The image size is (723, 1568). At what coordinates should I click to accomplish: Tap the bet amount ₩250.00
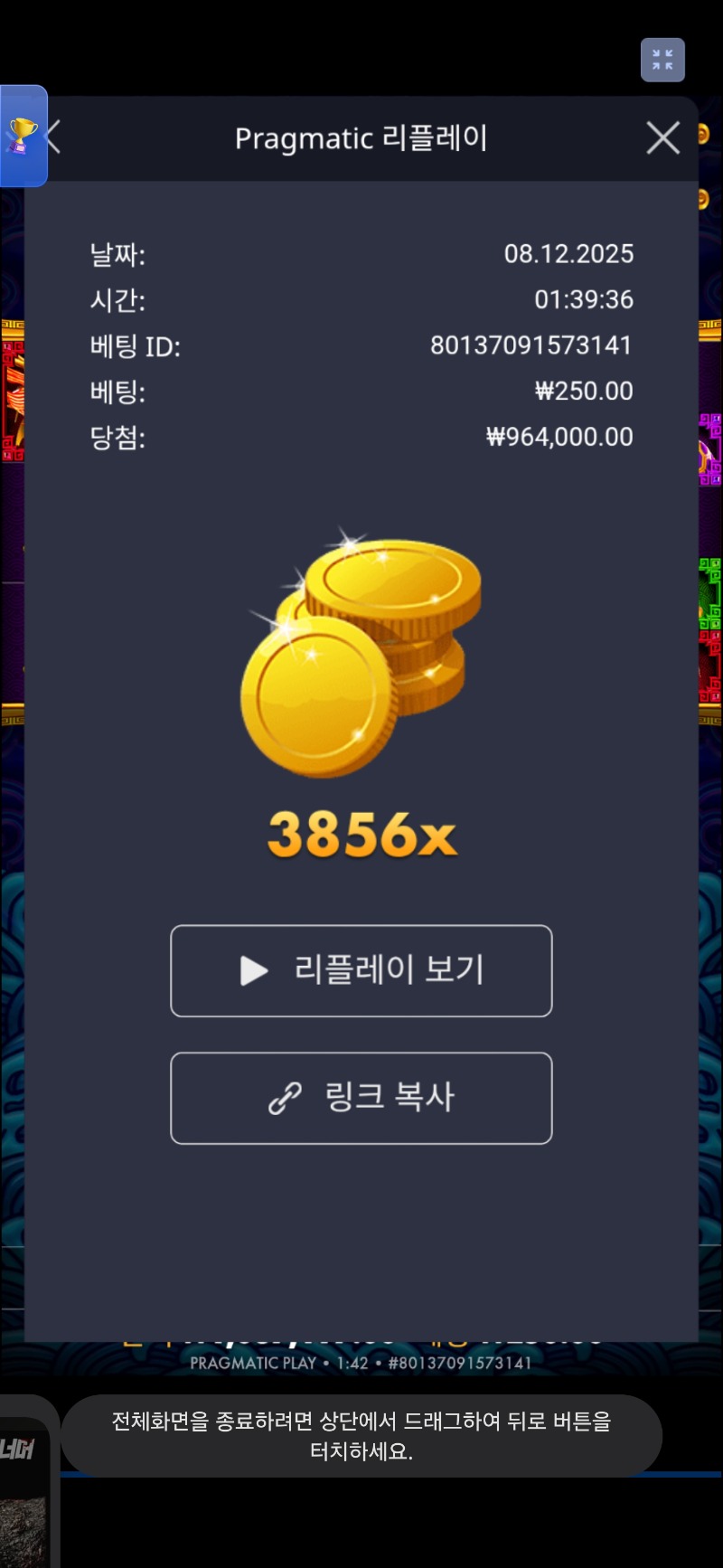pyautogui.click(x=583, y=391)
